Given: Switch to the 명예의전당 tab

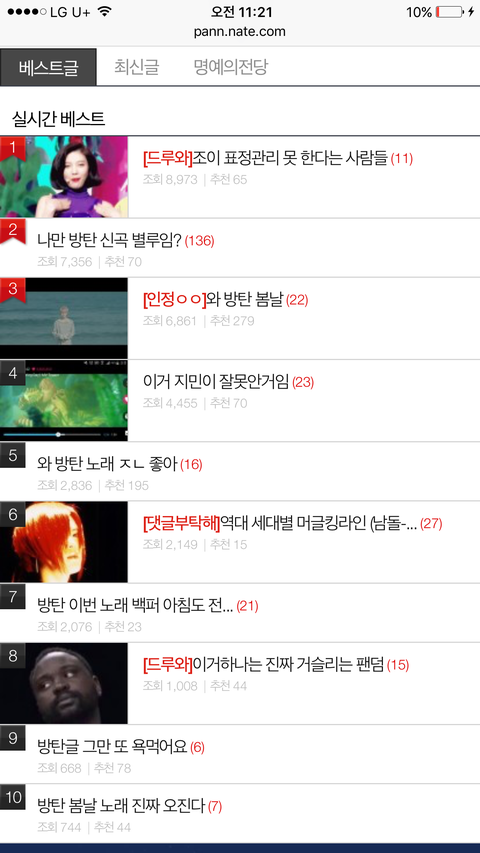Looking at the screenshot, I should [231, 67].
